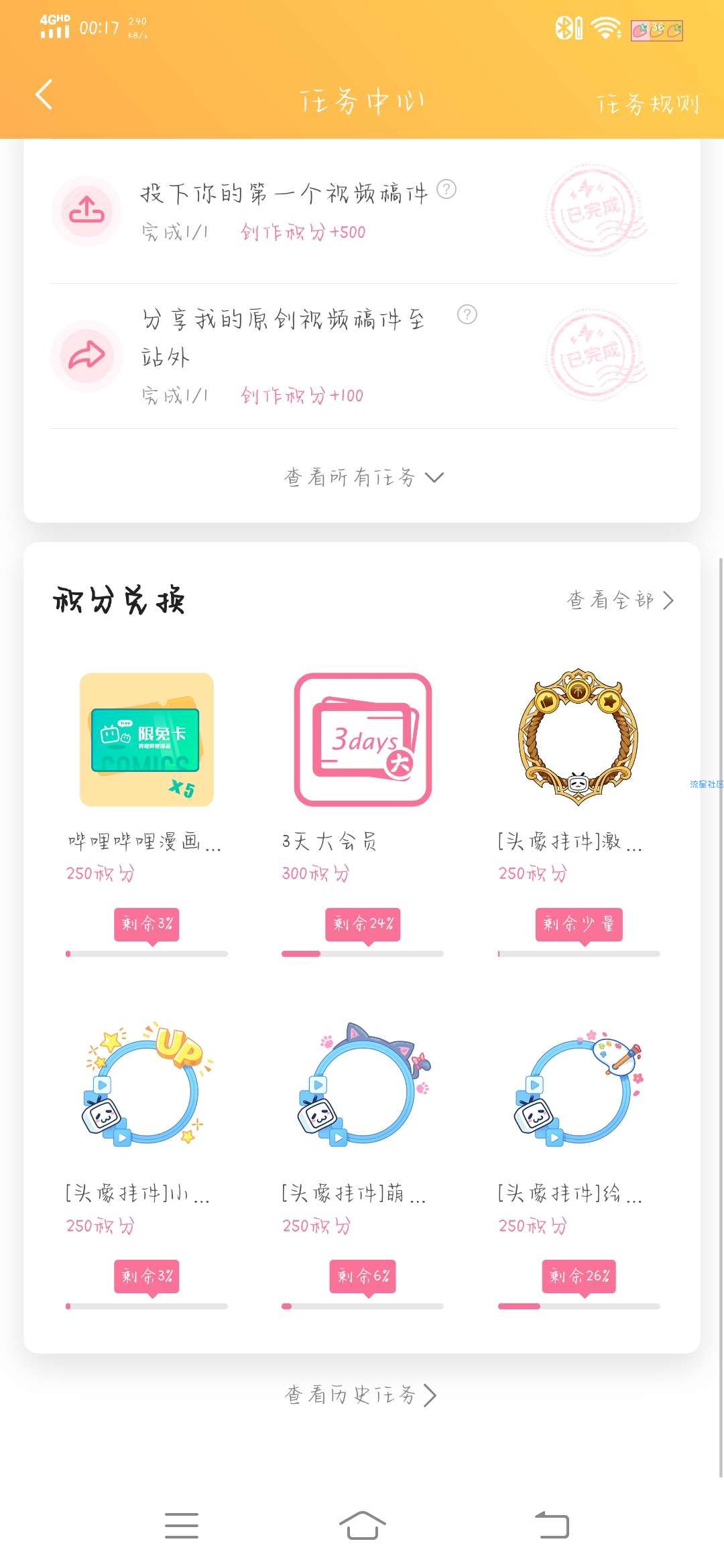Screen dimensions: 724x1568
Task: Select the 3天大会员 reward
Action: (x=363, y=740)
